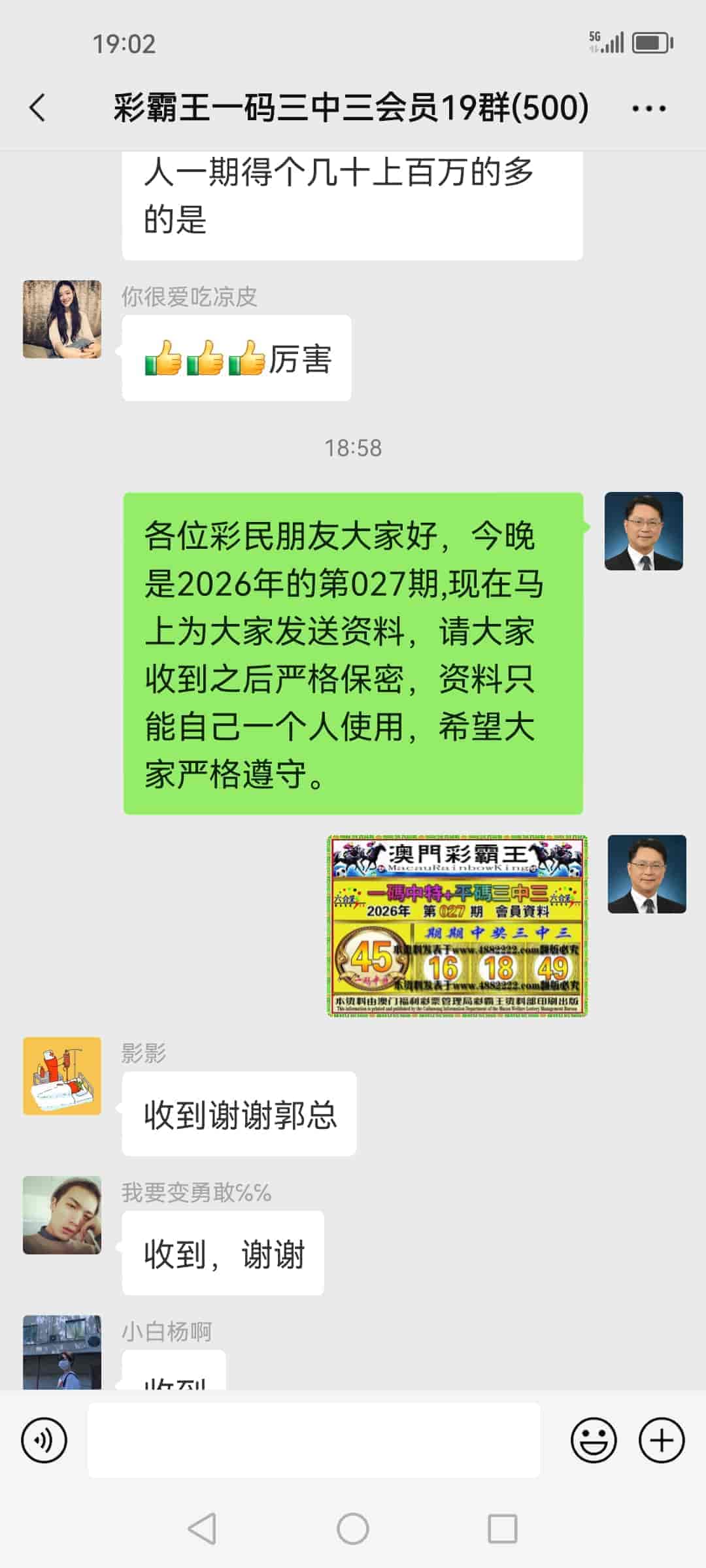Tap the battery indicator in status bar
The image size is (706, 1568).
(x=651, y=41)
